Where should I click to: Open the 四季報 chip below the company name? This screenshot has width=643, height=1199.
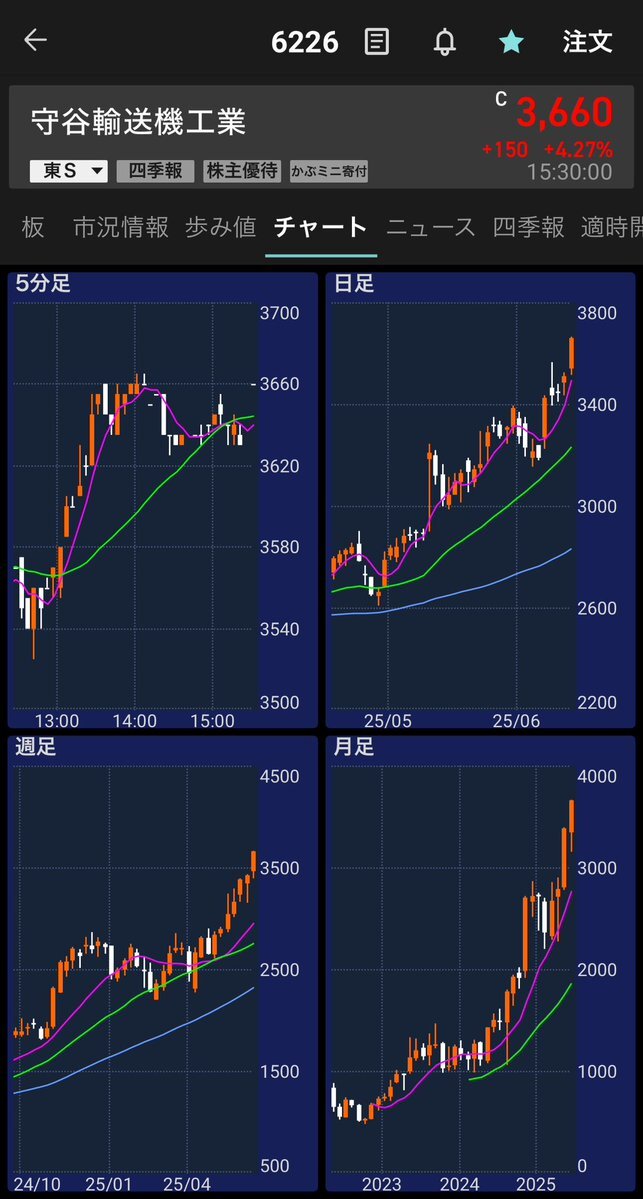(x=155, y=171)
